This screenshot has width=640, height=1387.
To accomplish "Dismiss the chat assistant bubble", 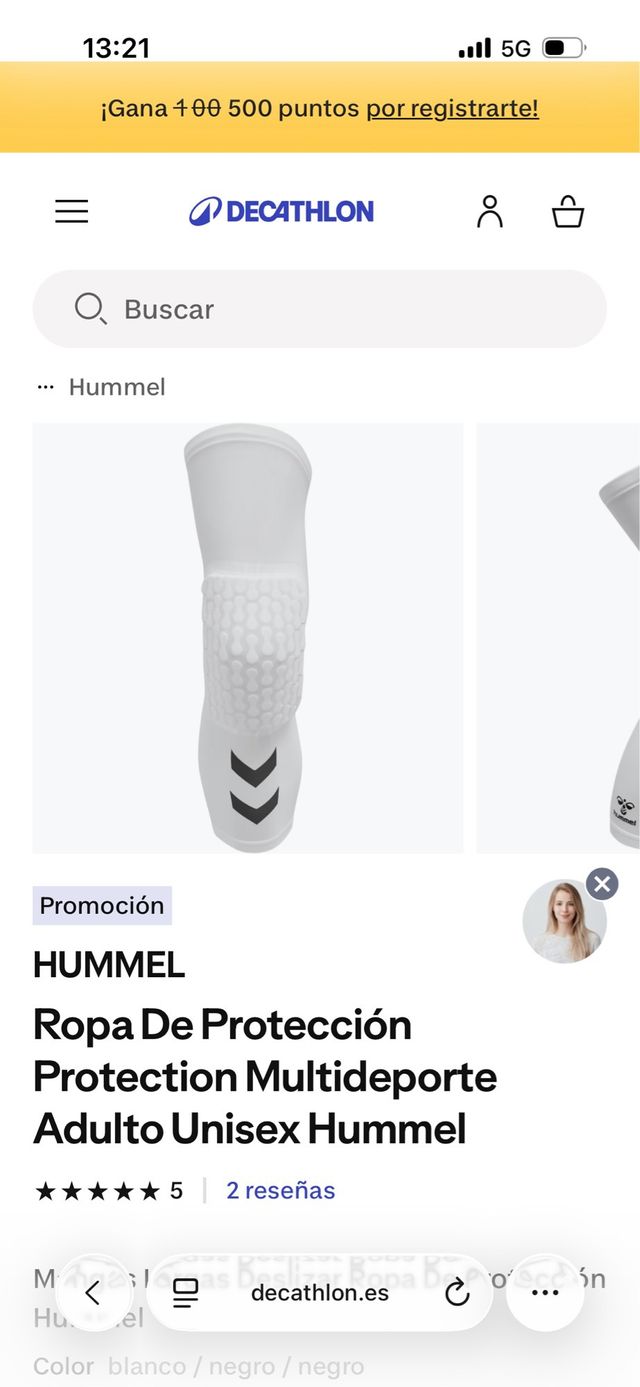I will coord(602,883).
